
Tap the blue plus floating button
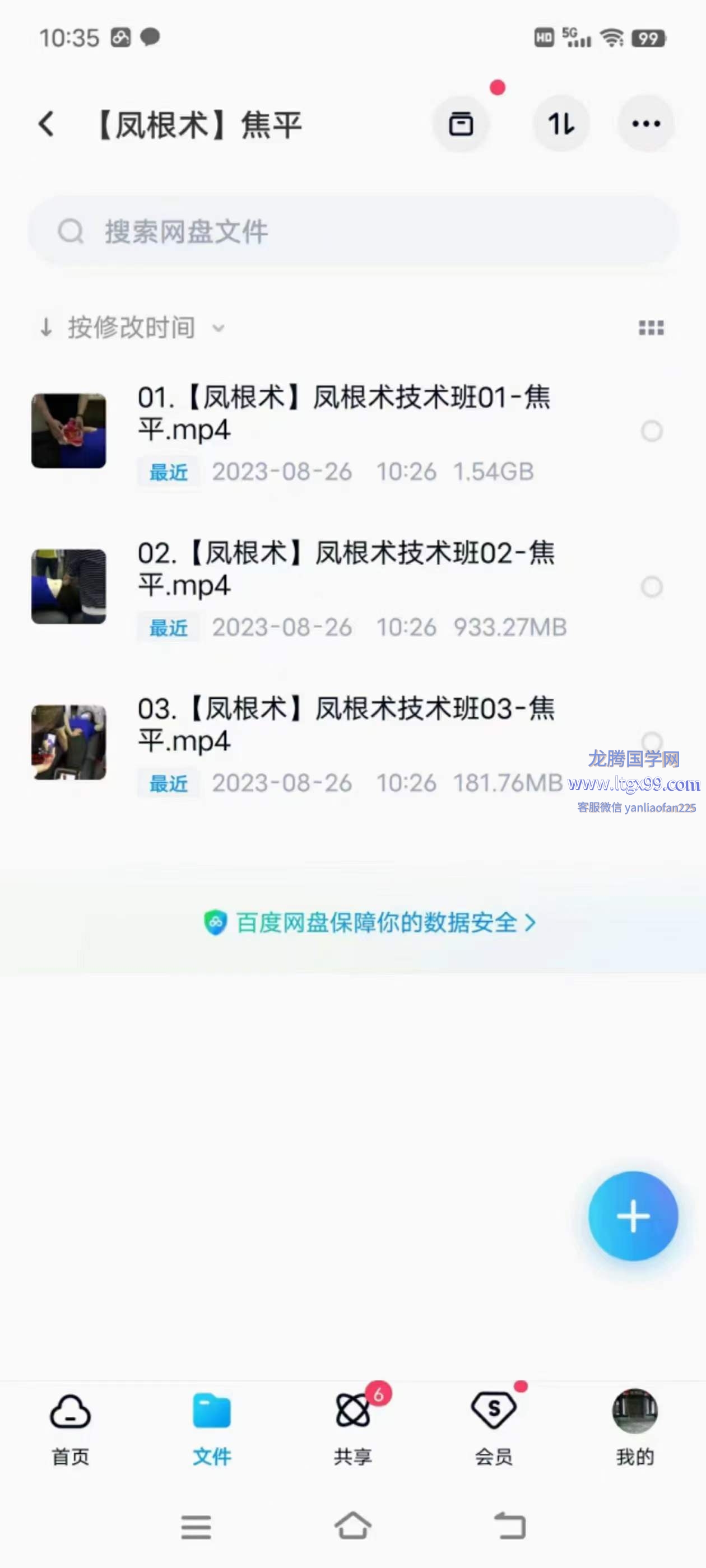point(633,1216)
